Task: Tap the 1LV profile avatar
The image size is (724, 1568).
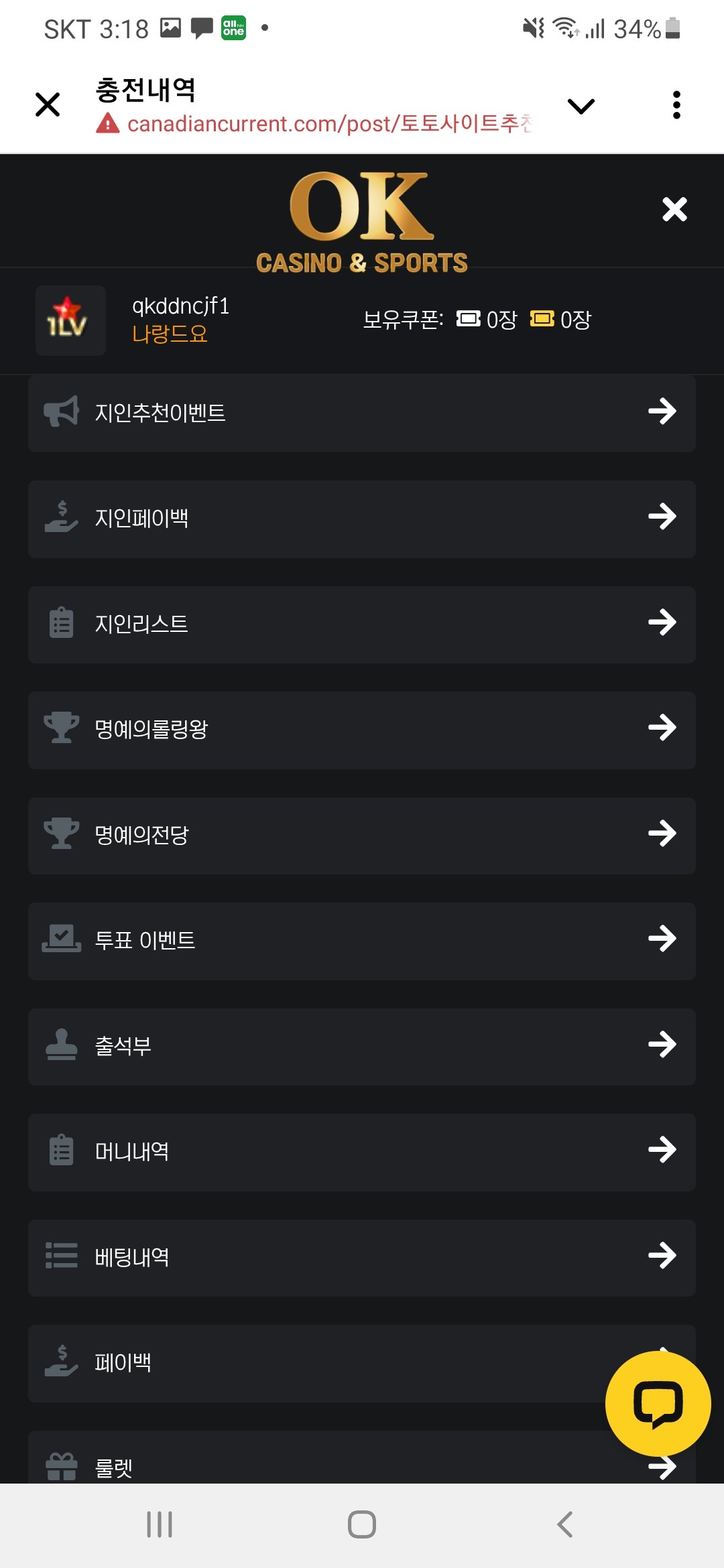Action: tap(70, 320)
